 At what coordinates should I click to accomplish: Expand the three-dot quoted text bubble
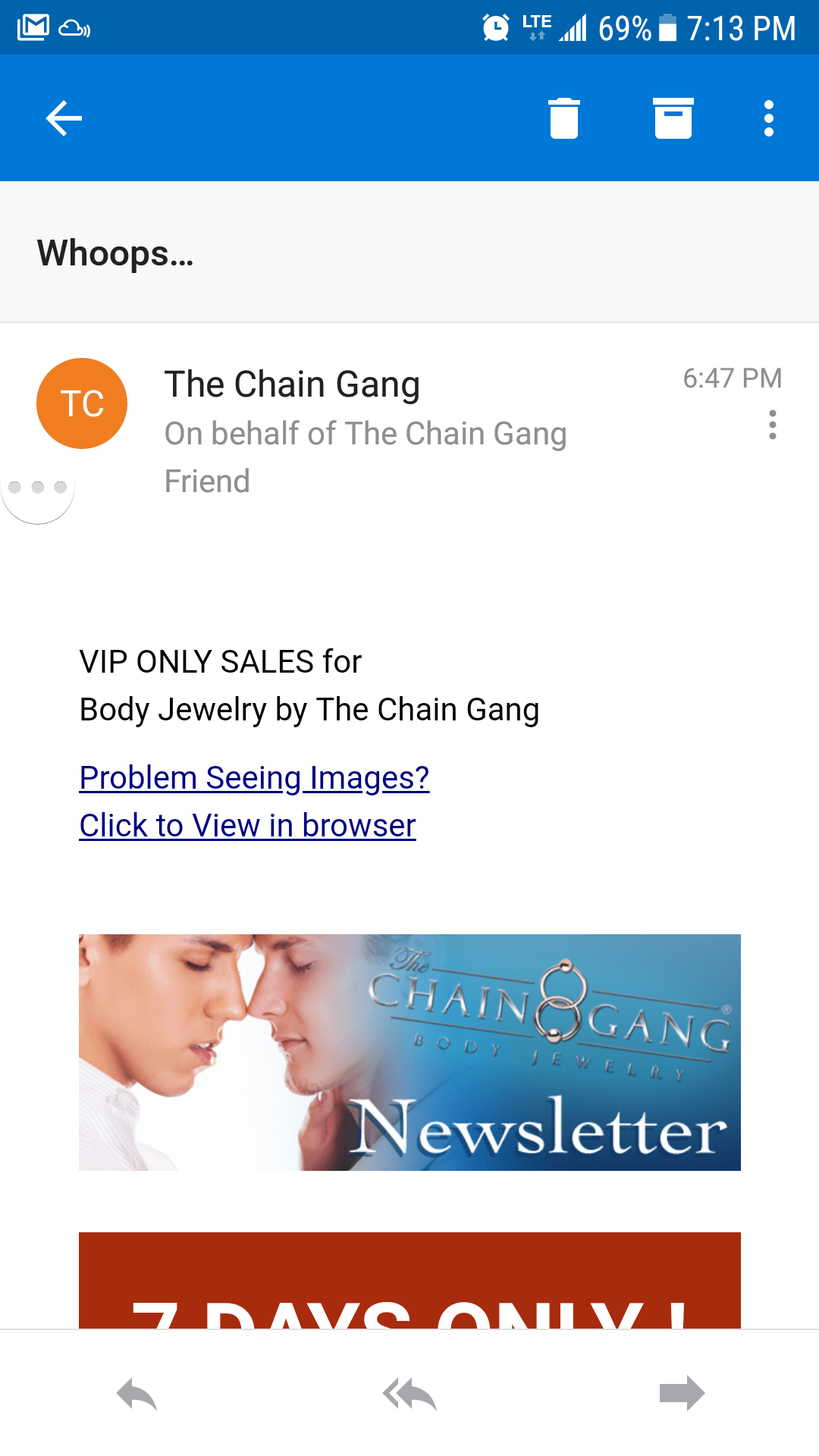tap(38, 488)
